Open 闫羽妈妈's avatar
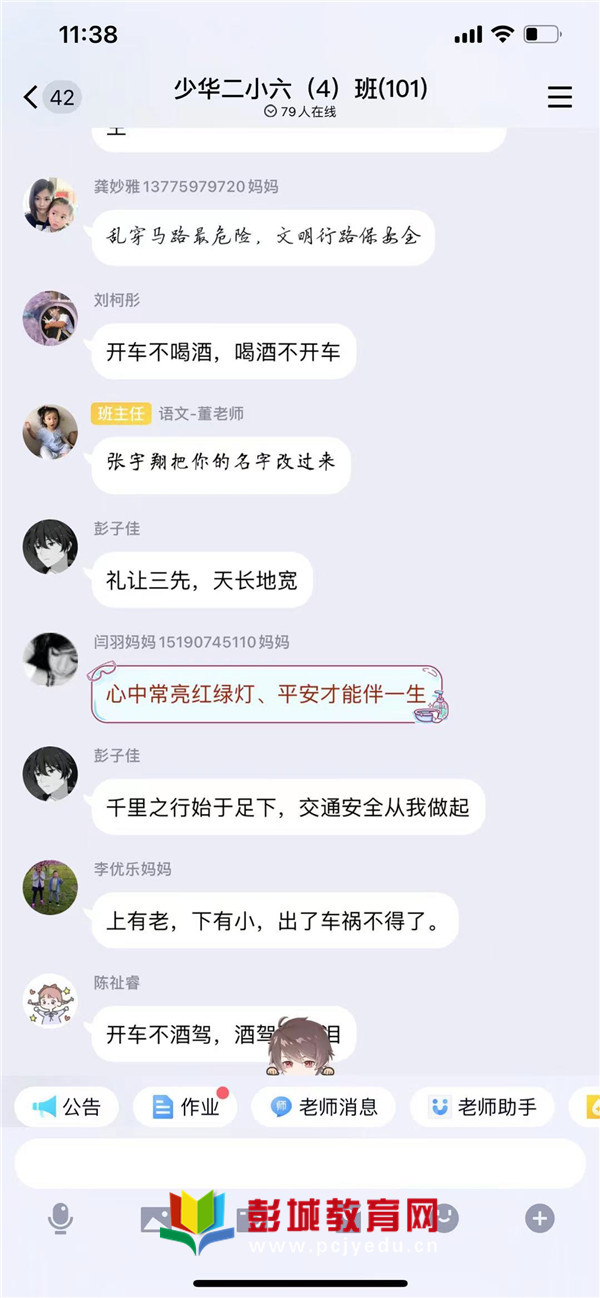Viewport: 600px width, 1298px height. tap(50, 659)
